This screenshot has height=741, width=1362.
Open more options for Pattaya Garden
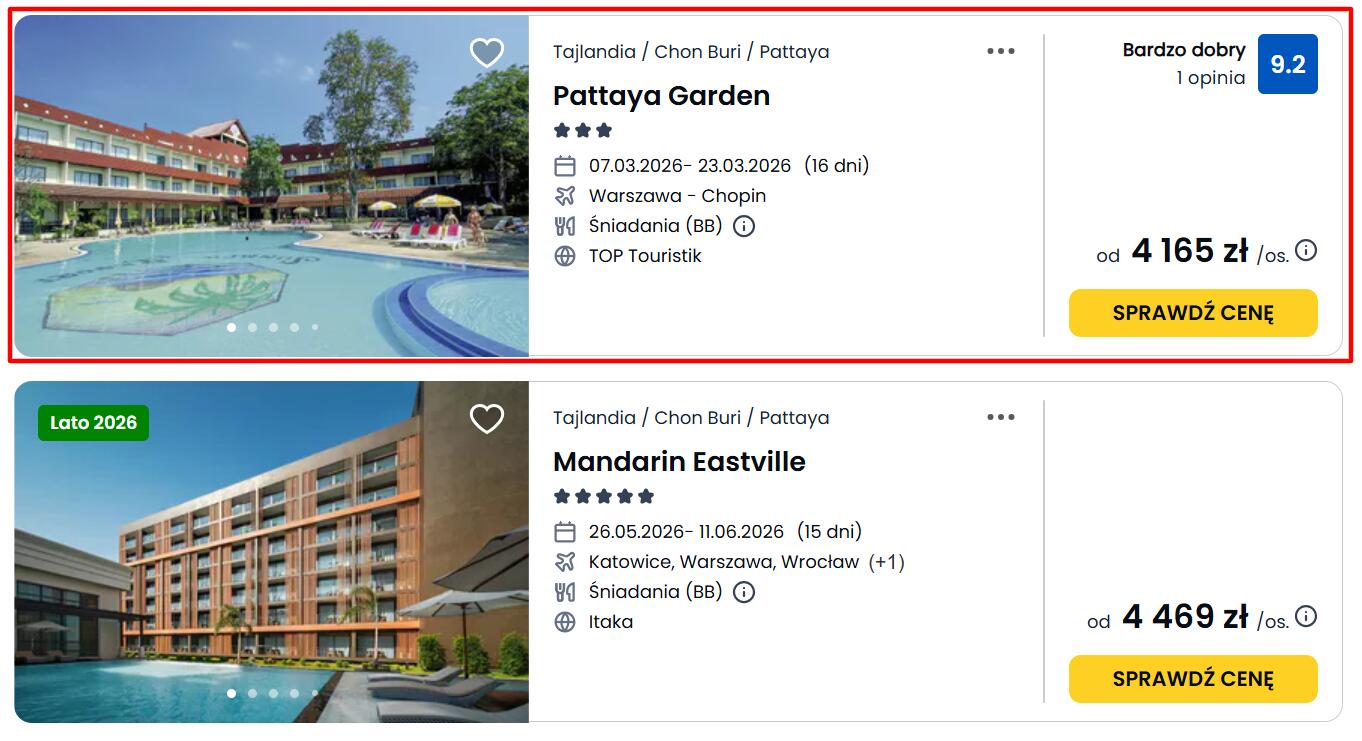click(x=1000, y=51)
